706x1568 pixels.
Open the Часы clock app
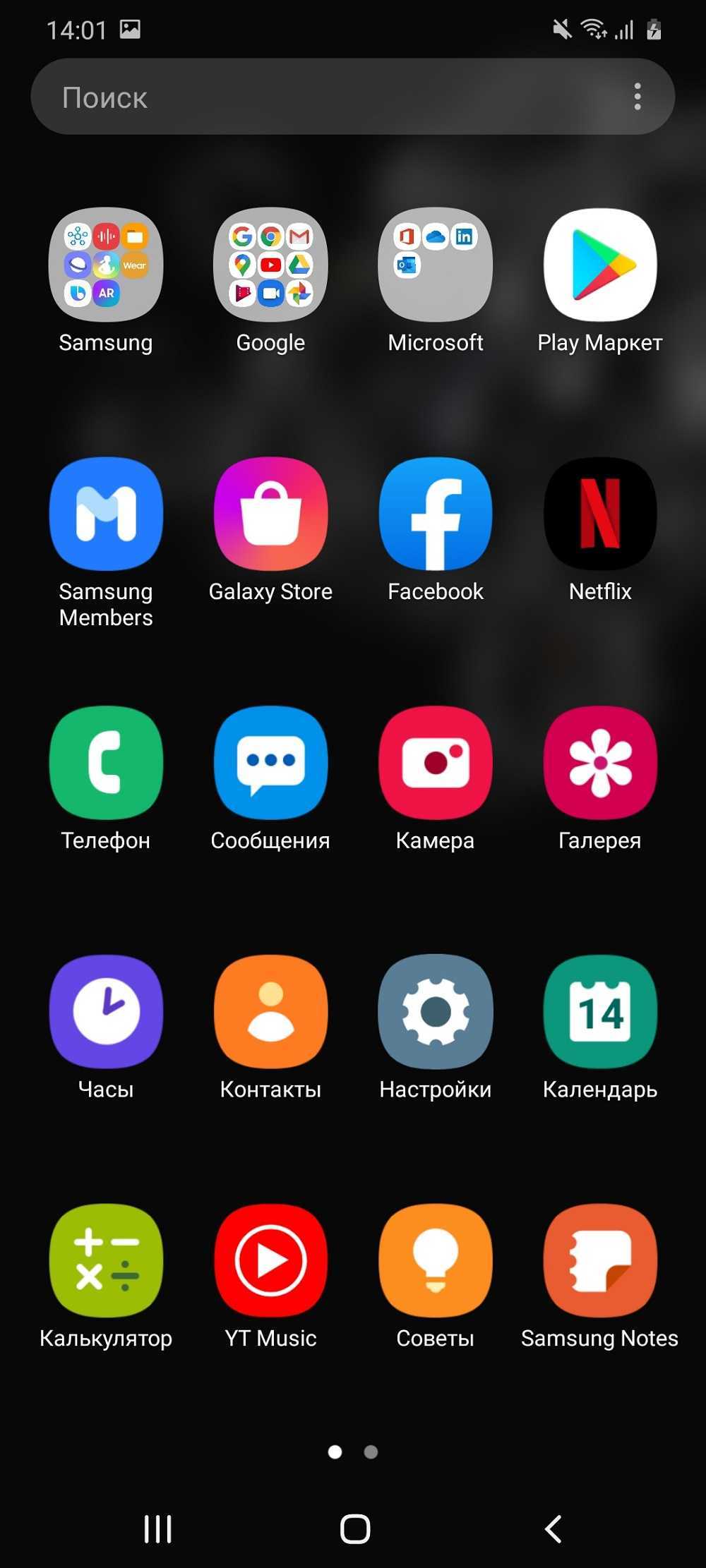(106, 1011)
